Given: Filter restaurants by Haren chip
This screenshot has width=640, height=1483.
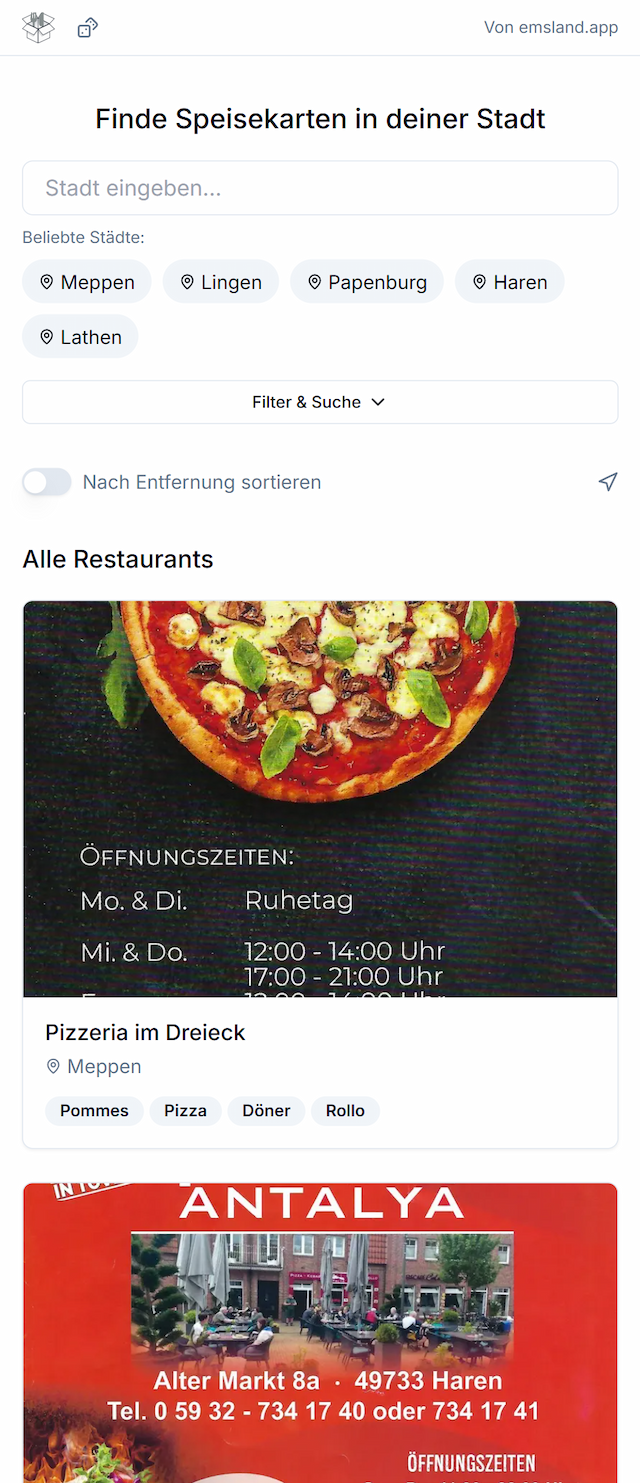Looking at the screenshot, I should pyautogui.click(x=510, y=282).
